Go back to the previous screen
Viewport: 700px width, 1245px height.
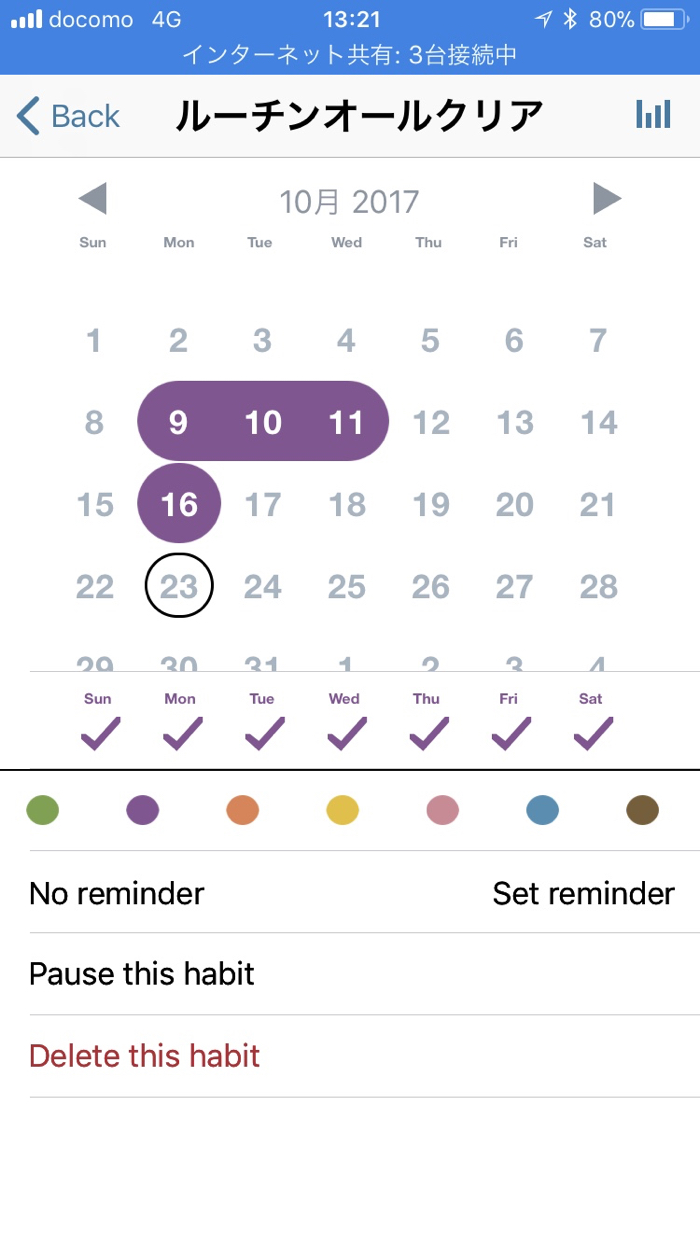tap(68, 116)
